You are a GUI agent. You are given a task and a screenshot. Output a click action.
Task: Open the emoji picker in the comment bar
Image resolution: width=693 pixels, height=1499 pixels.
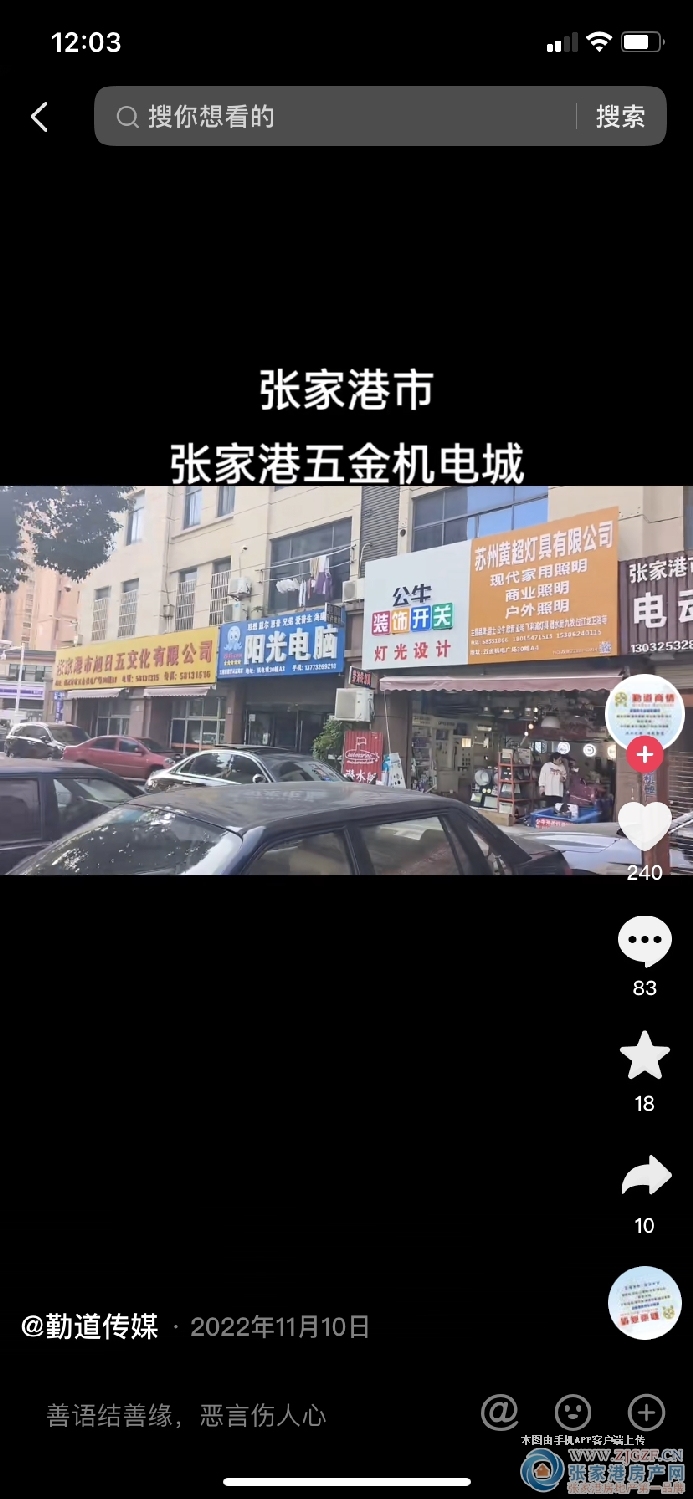pyautogui.click(x=573, y=1413)
